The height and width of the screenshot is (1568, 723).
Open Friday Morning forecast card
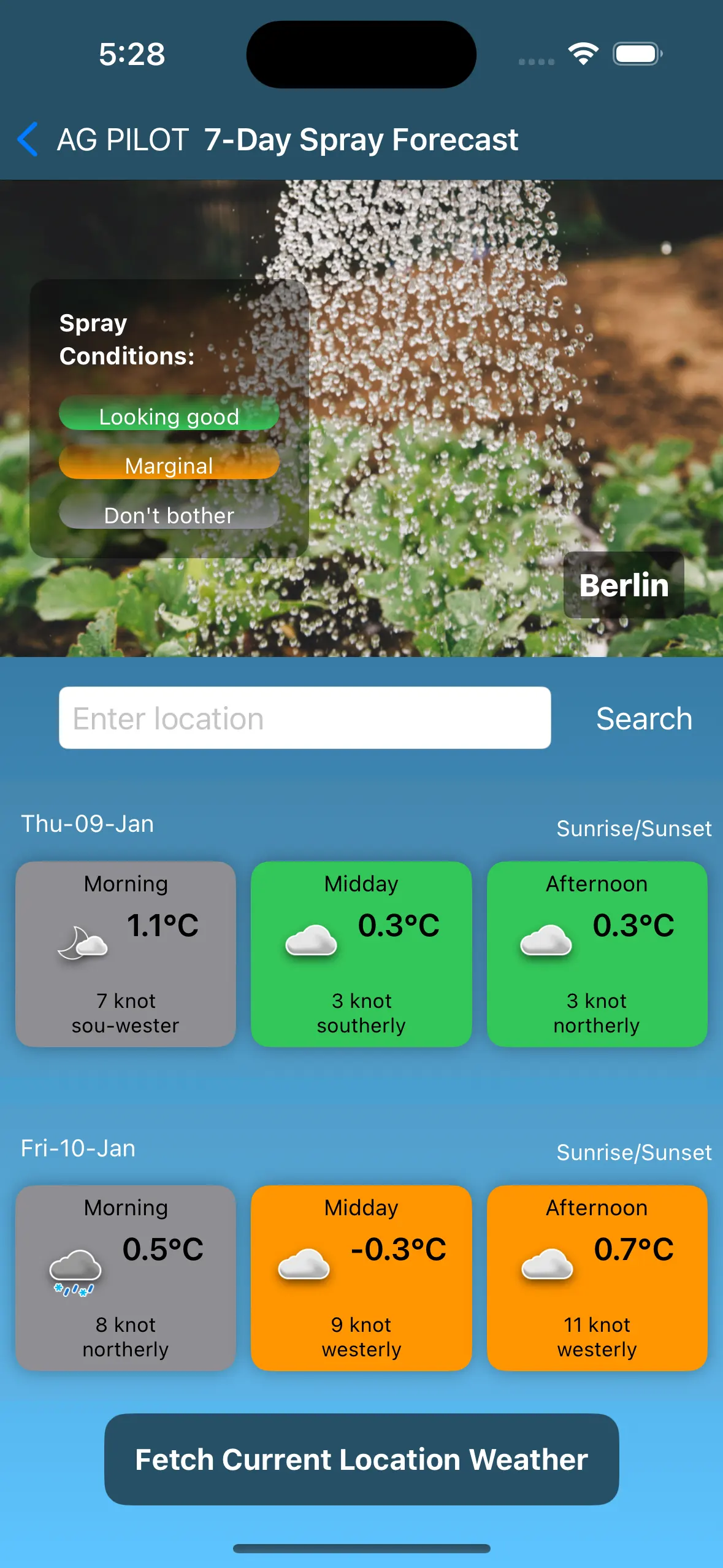(126, 1278)
